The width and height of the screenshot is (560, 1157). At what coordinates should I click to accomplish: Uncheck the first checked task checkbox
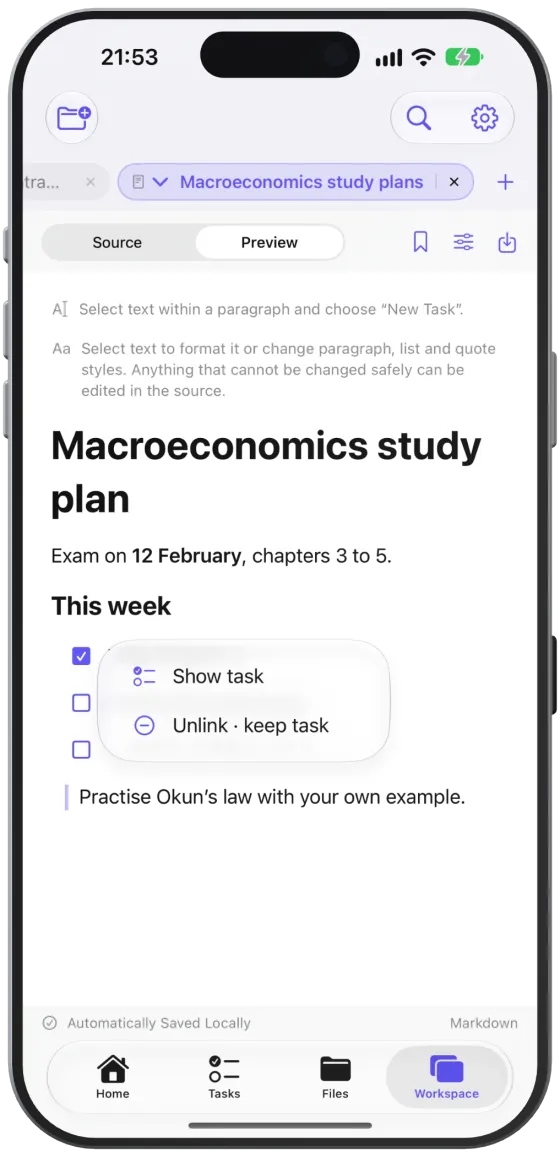81,656
